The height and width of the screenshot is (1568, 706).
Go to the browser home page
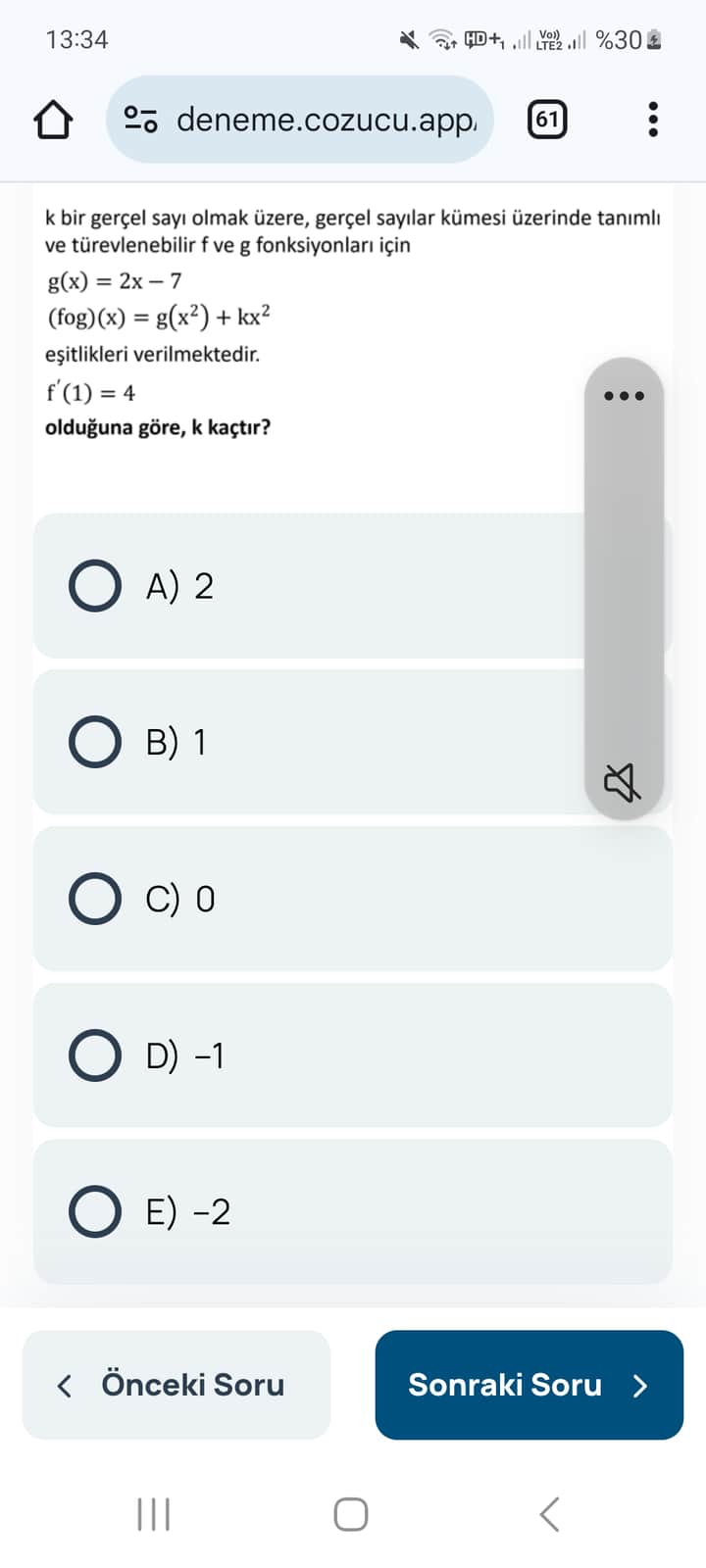53,120
